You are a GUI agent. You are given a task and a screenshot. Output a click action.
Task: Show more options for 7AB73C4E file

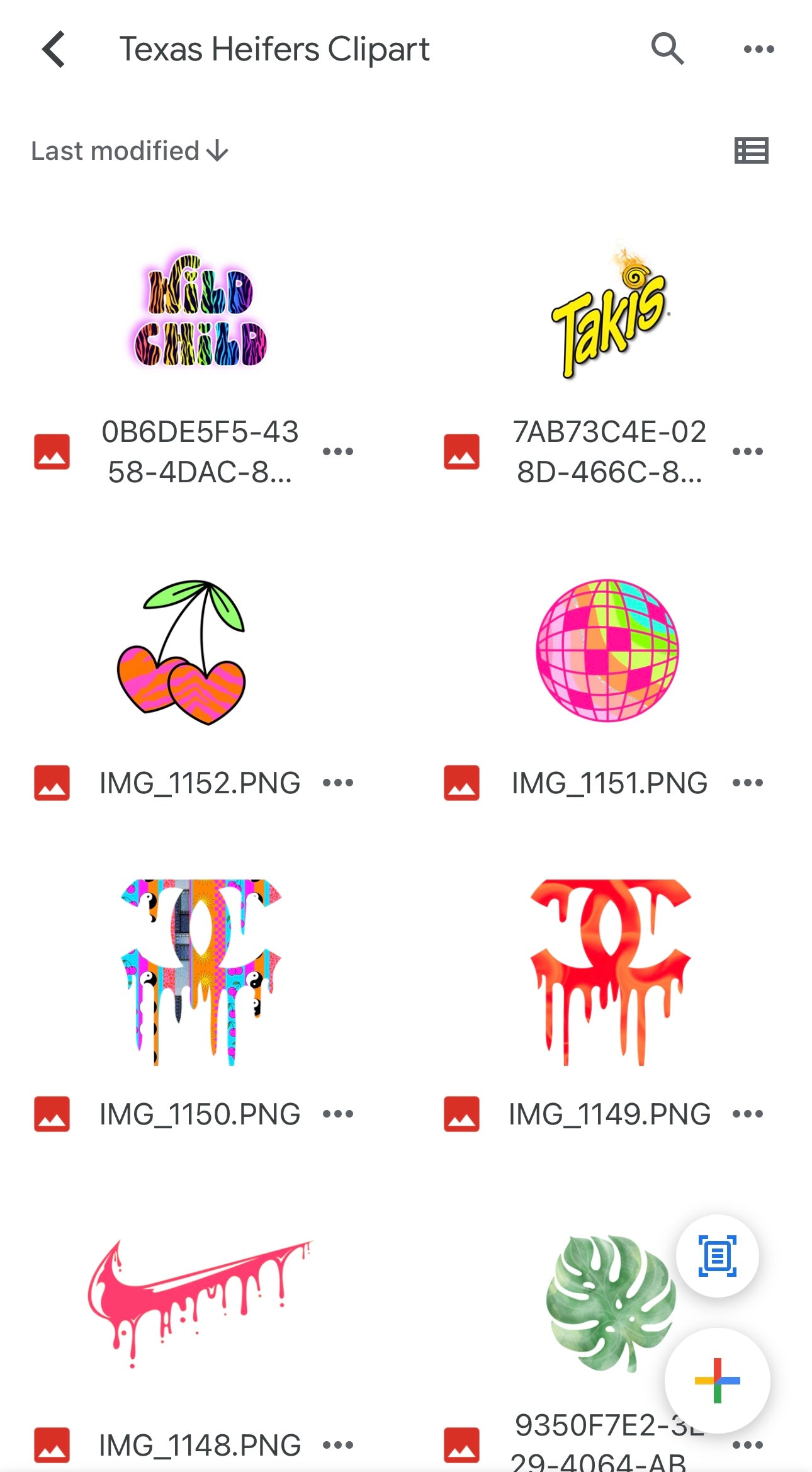[748, 451]
